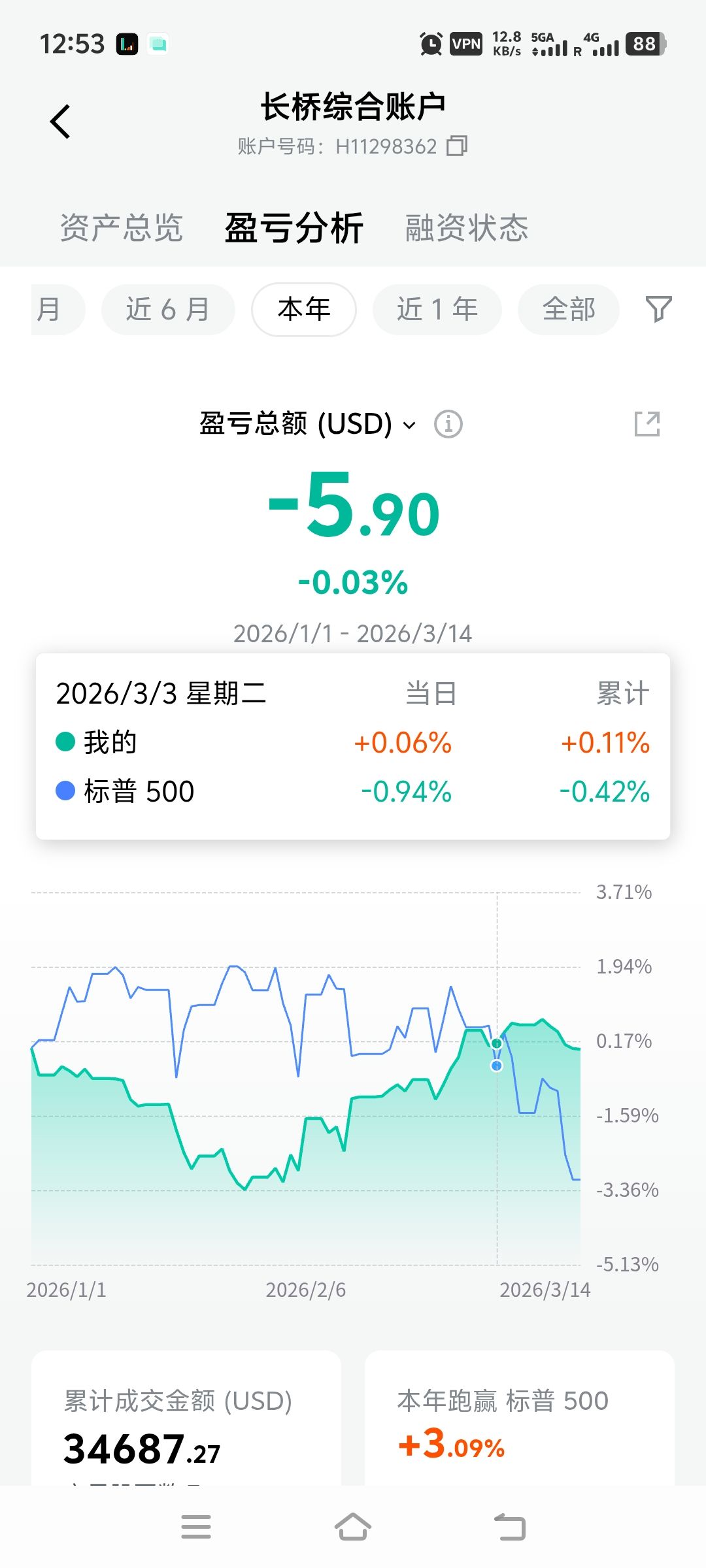706x1568 pixels.
Task: Share the profit and loss chart
Action: [x=647, y=424]
